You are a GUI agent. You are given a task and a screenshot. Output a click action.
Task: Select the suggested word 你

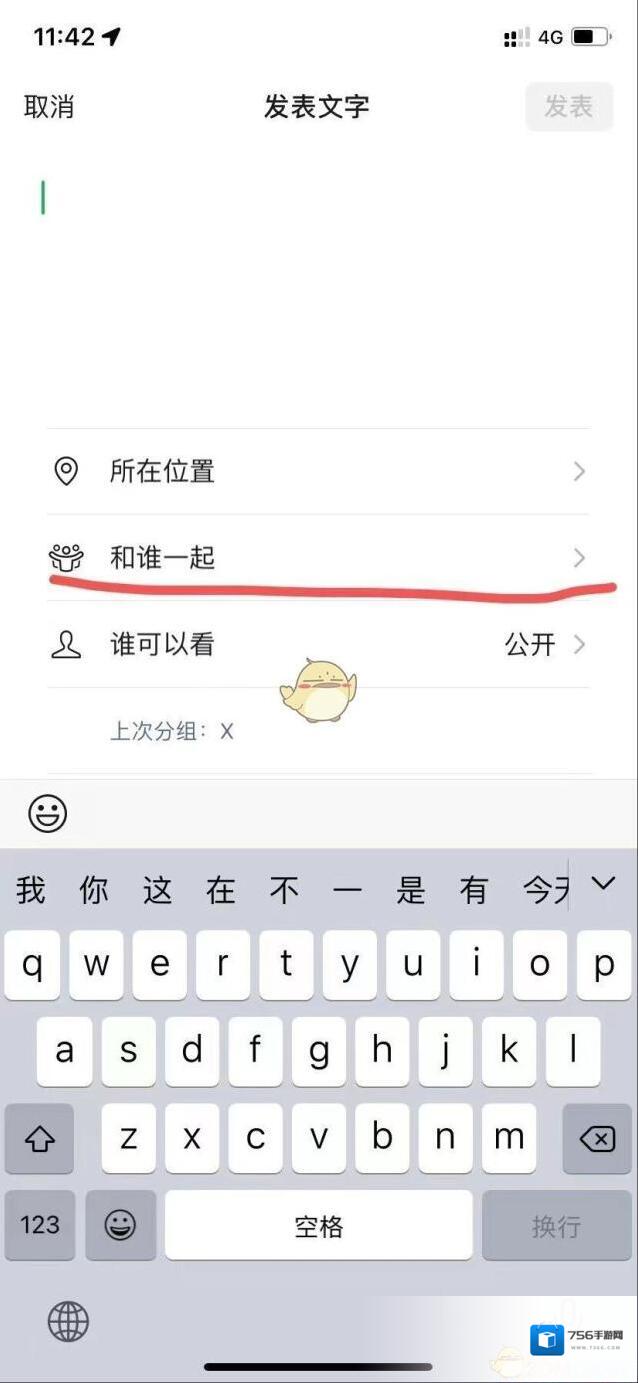pos(94,890)
